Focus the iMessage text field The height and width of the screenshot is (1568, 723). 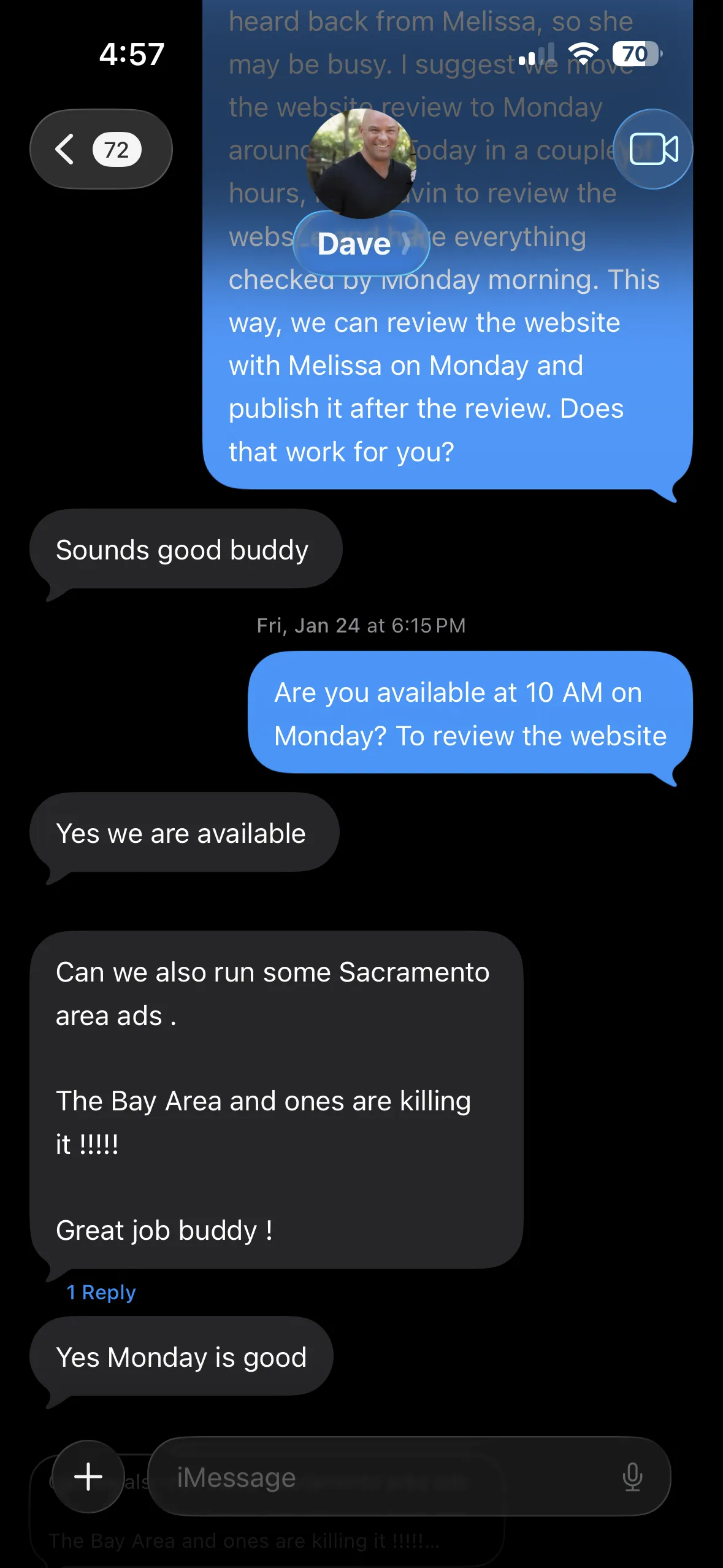pos(380,1477)
